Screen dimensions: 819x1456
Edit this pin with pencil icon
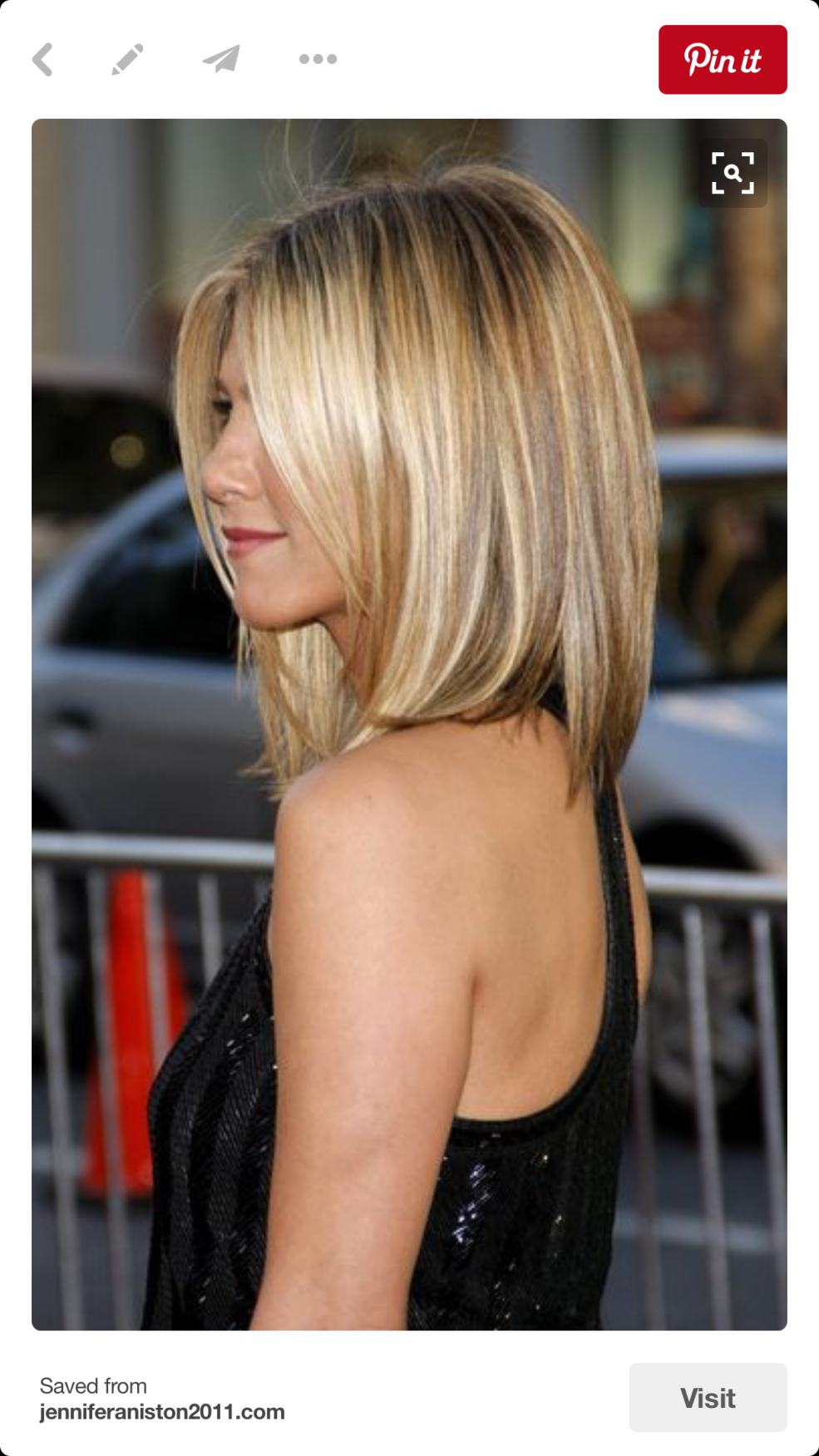pos(127,60)
